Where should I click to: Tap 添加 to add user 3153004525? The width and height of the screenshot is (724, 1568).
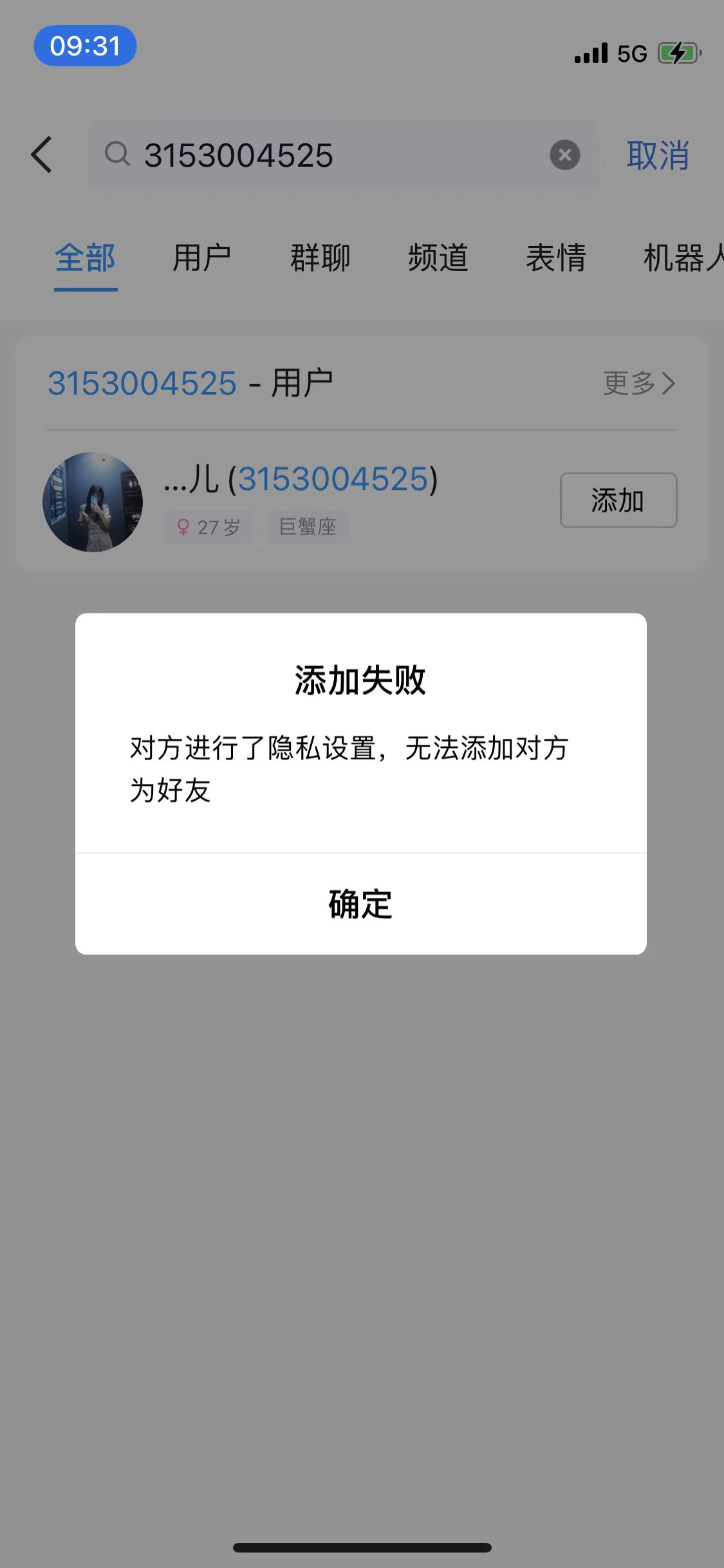[x=618, y=500]
